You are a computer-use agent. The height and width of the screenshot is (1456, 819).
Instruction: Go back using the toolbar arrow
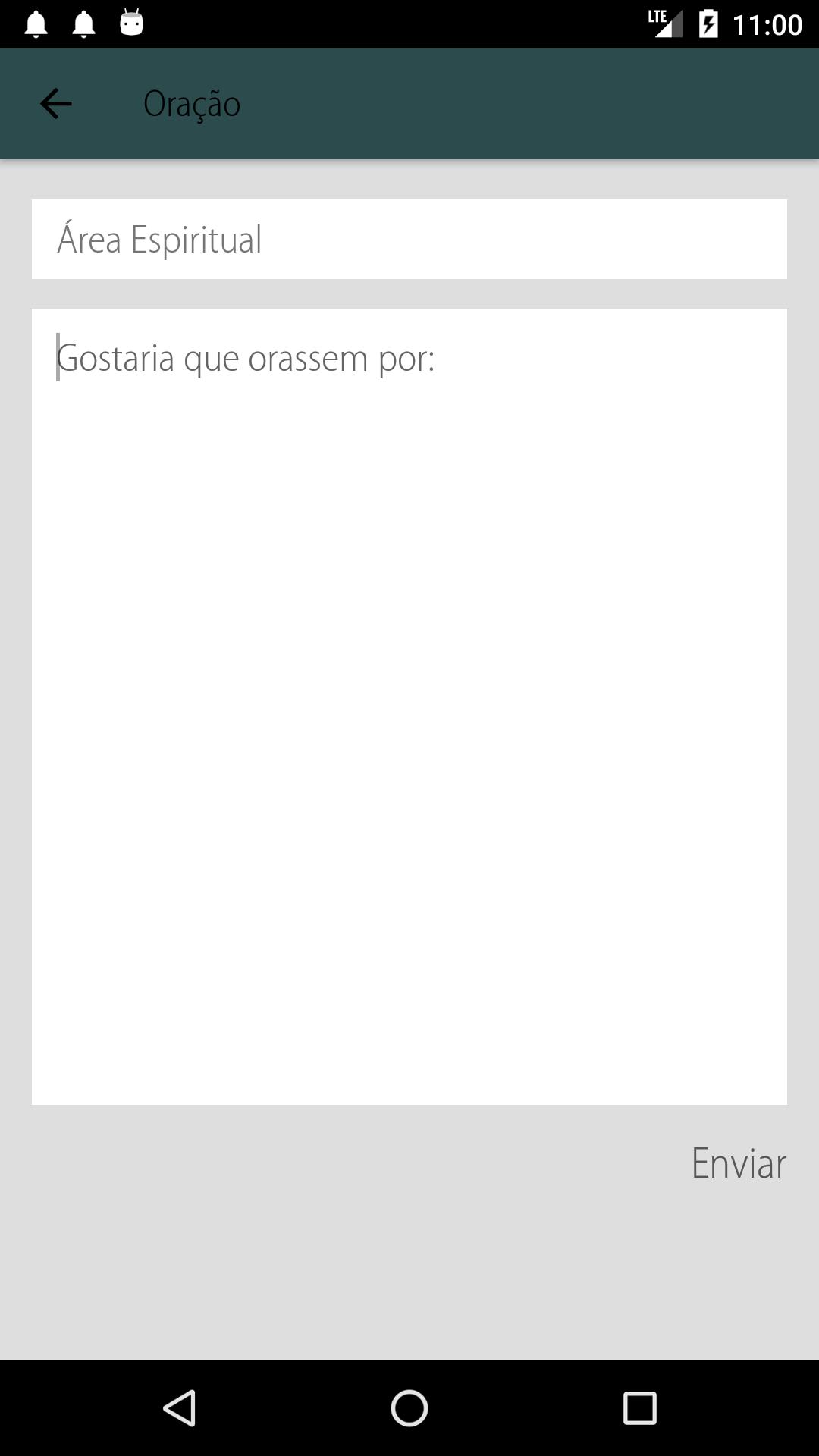pyautogui.click(x=55, y=104)
